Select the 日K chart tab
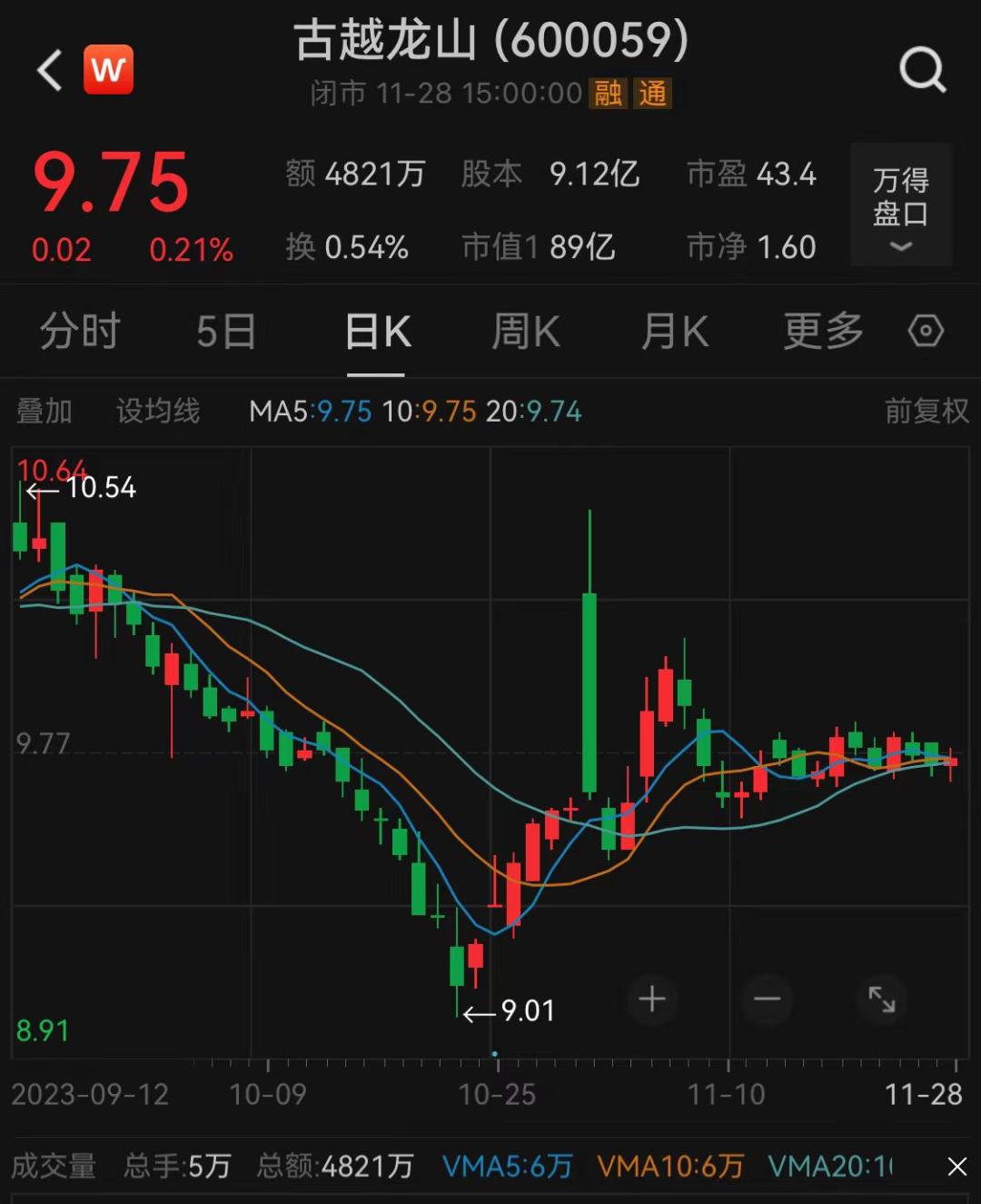Image resolution: width=981 pixels, height=1204 pixels. click(378, 331)
